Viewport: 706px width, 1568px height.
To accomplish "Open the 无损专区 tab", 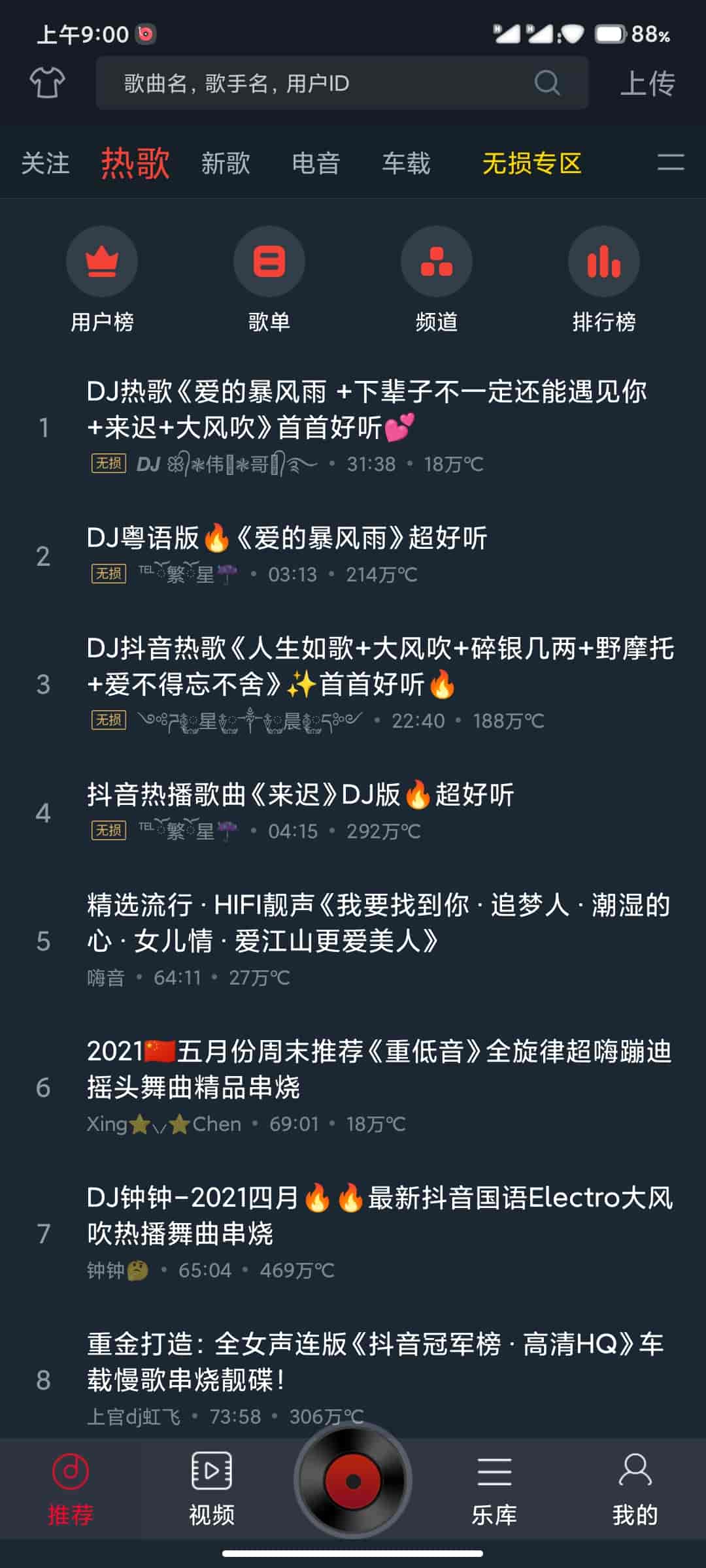I will (531, 163).
